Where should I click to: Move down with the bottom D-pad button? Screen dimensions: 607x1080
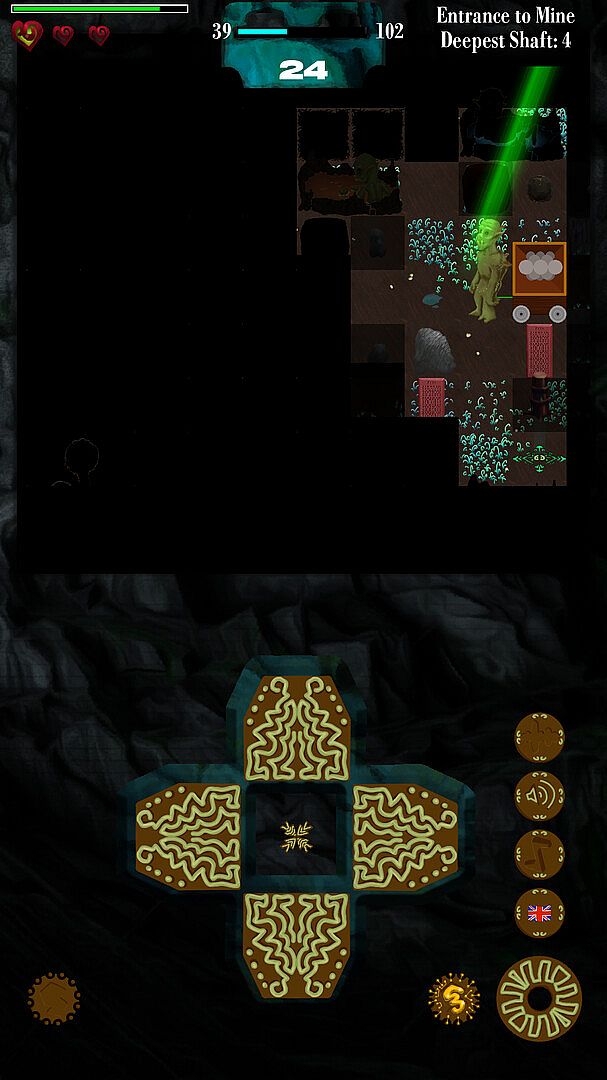tap(296, 942)
